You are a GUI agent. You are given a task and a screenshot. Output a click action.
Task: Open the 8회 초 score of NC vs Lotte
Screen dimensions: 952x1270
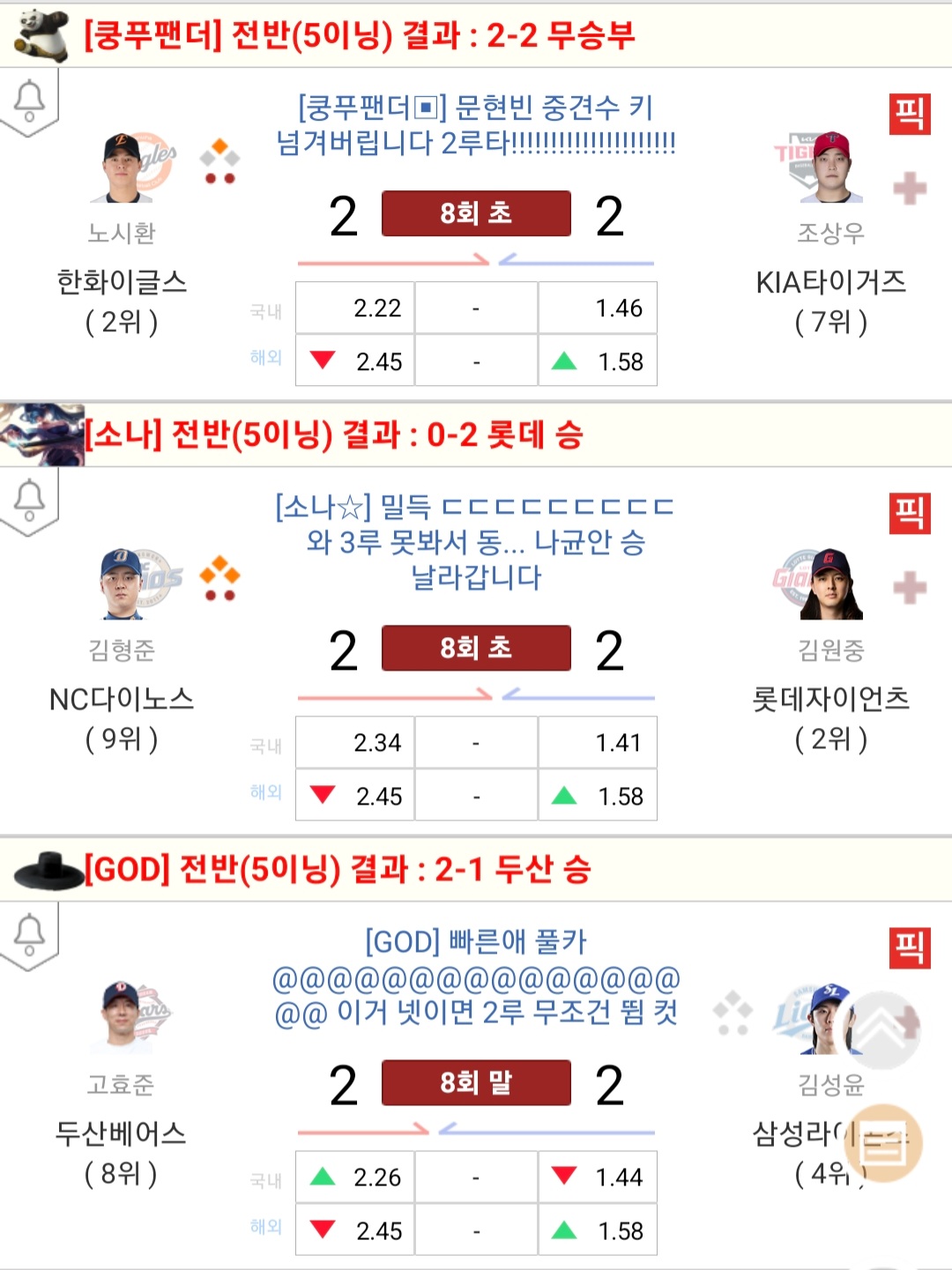click(x=476, y=648)
